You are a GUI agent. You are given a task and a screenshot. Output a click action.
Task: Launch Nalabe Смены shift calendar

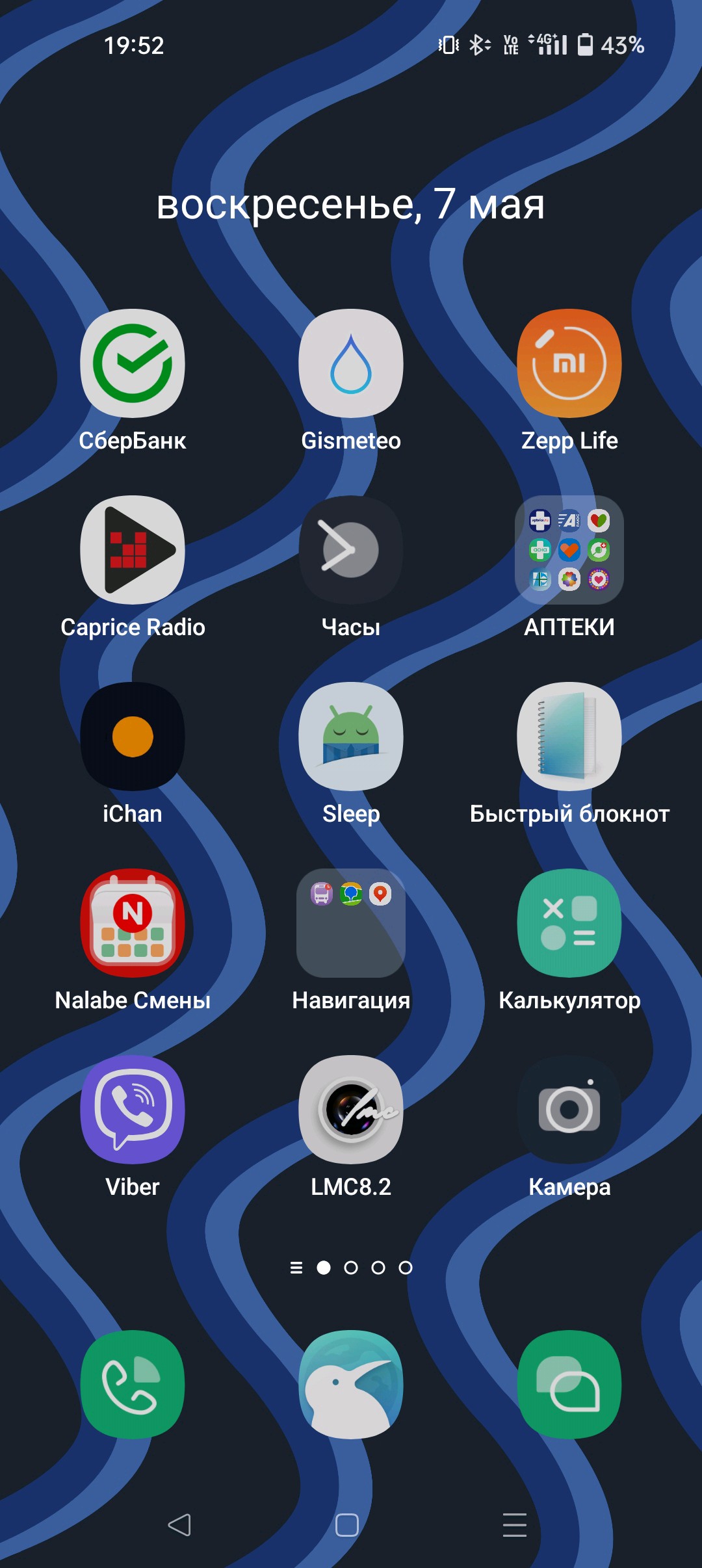coord(133,923)
